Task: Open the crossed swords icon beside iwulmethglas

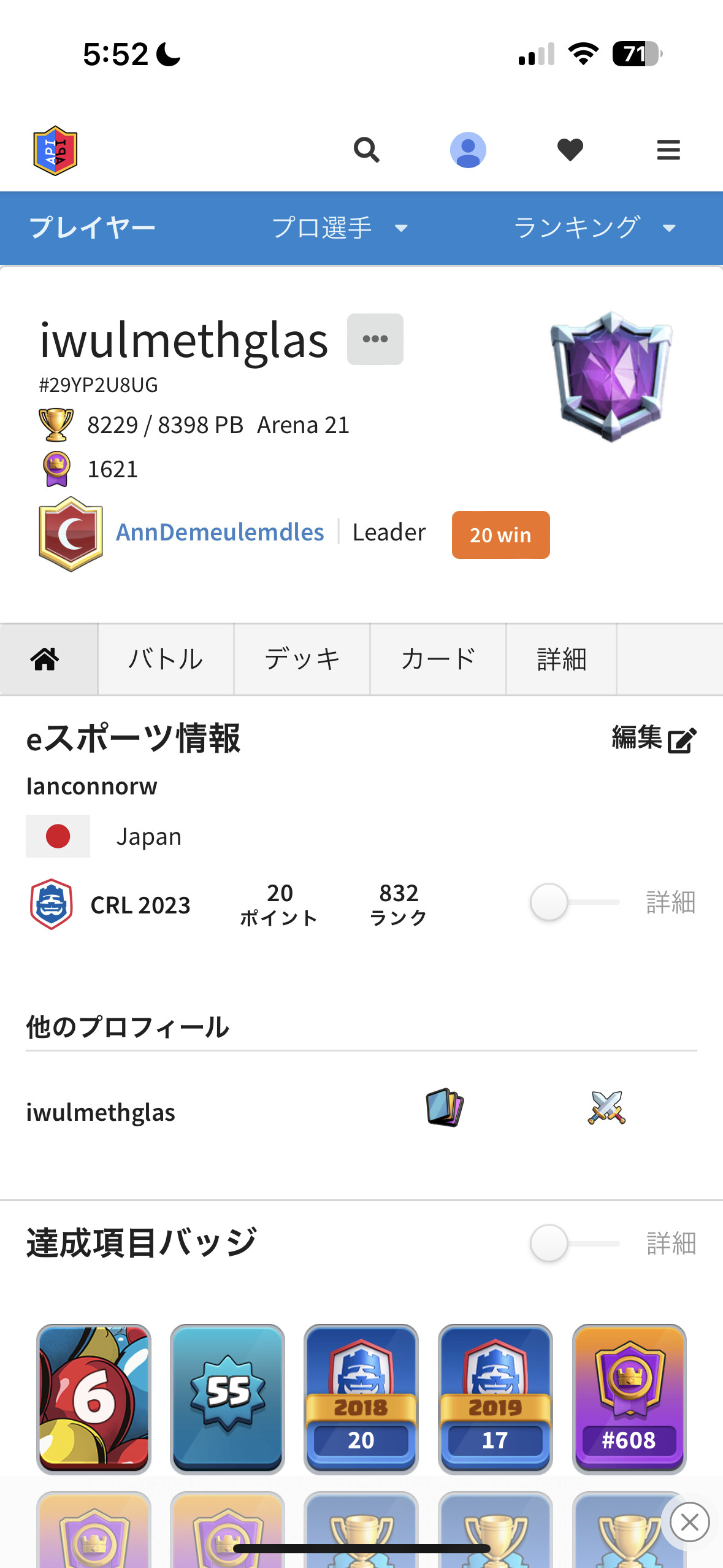Action: 606,1108
